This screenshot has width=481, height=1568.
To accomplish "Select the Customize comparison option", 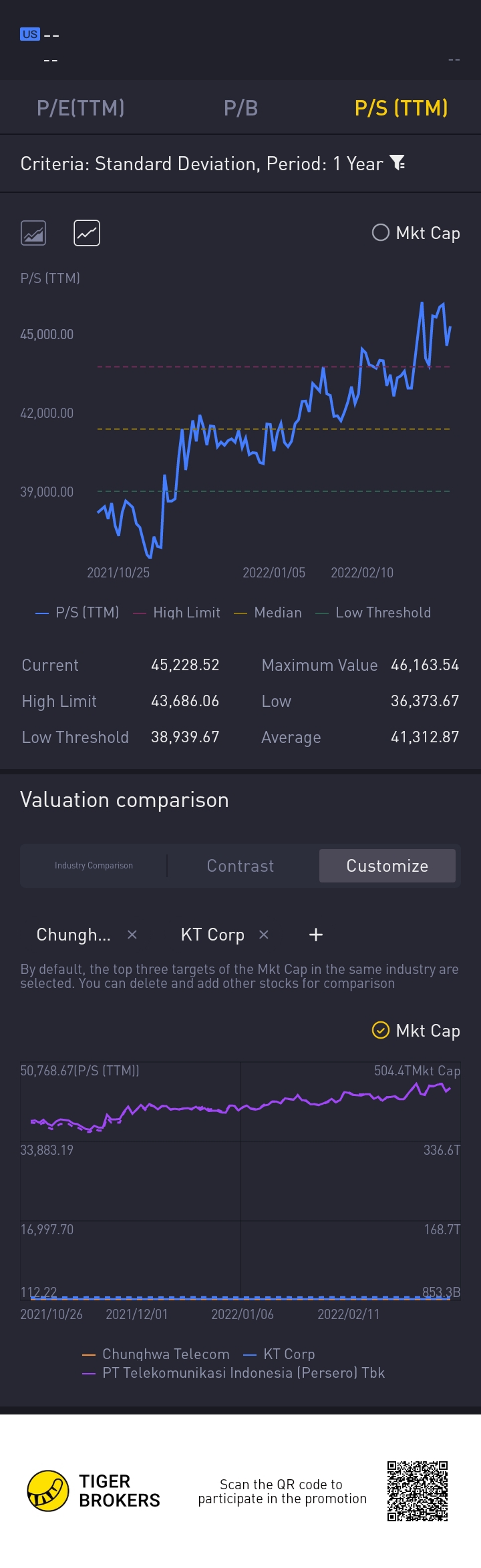I will click(x=387, y=866).
